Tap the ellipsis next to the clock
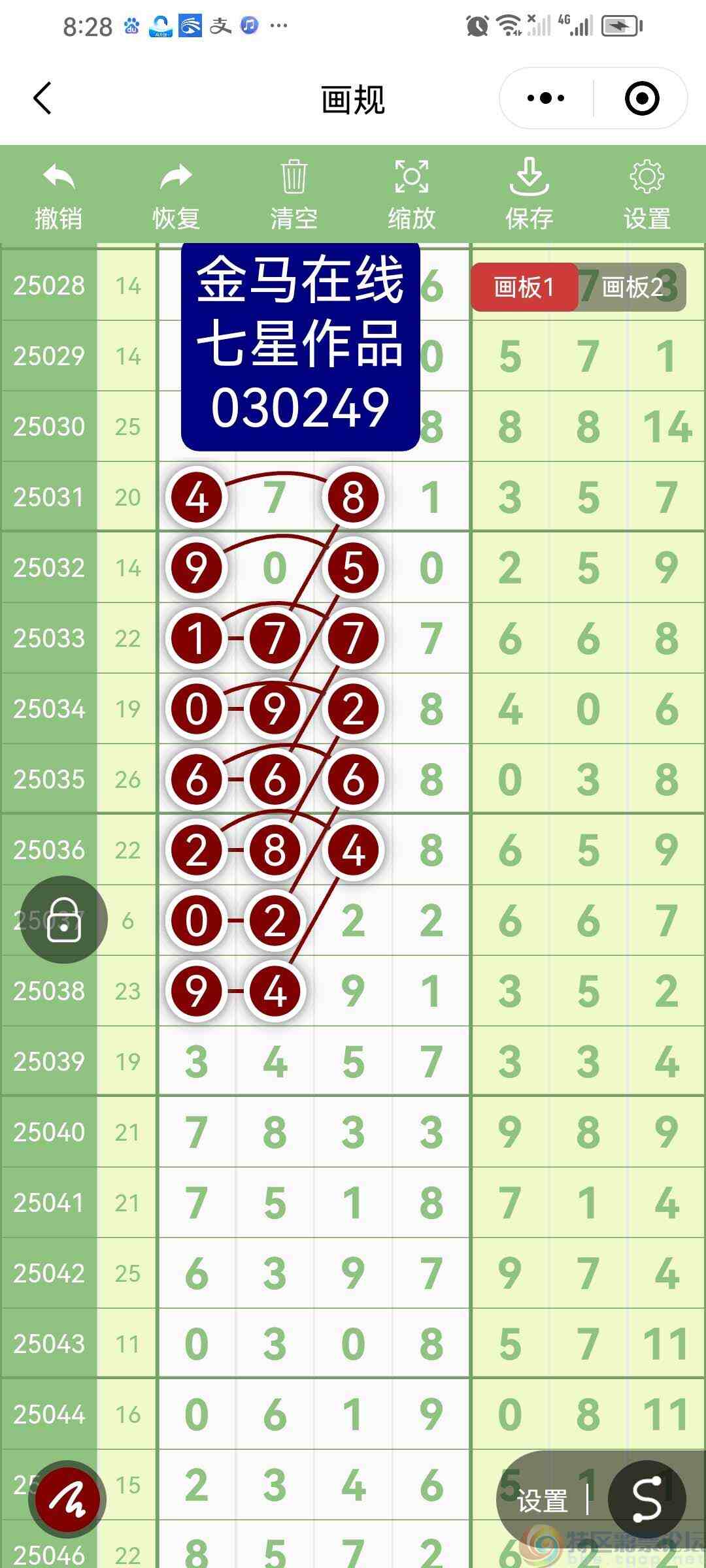This screenshot has height=1568, width=706. point(277,26)
